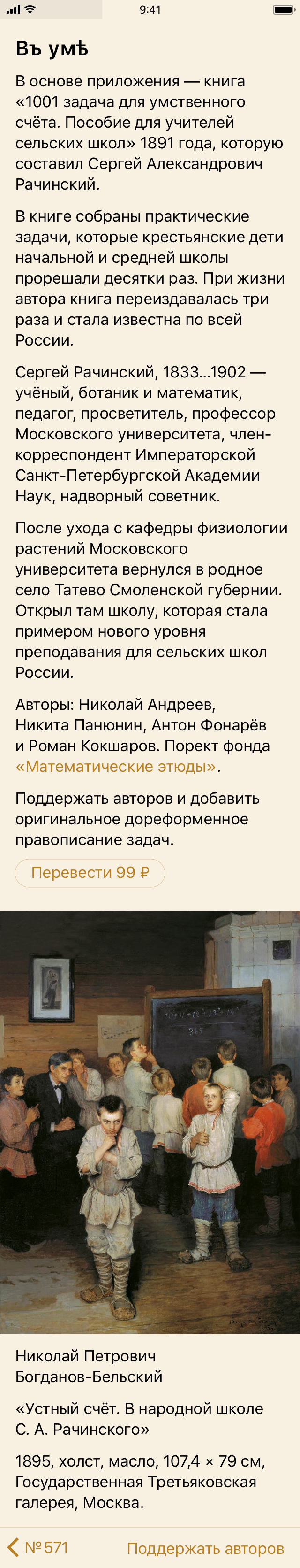300x1568 pixels.
Task: Tap Поддержать авторов in the bottom bar
Action: pyautogui.click(x=205, y=1547)
